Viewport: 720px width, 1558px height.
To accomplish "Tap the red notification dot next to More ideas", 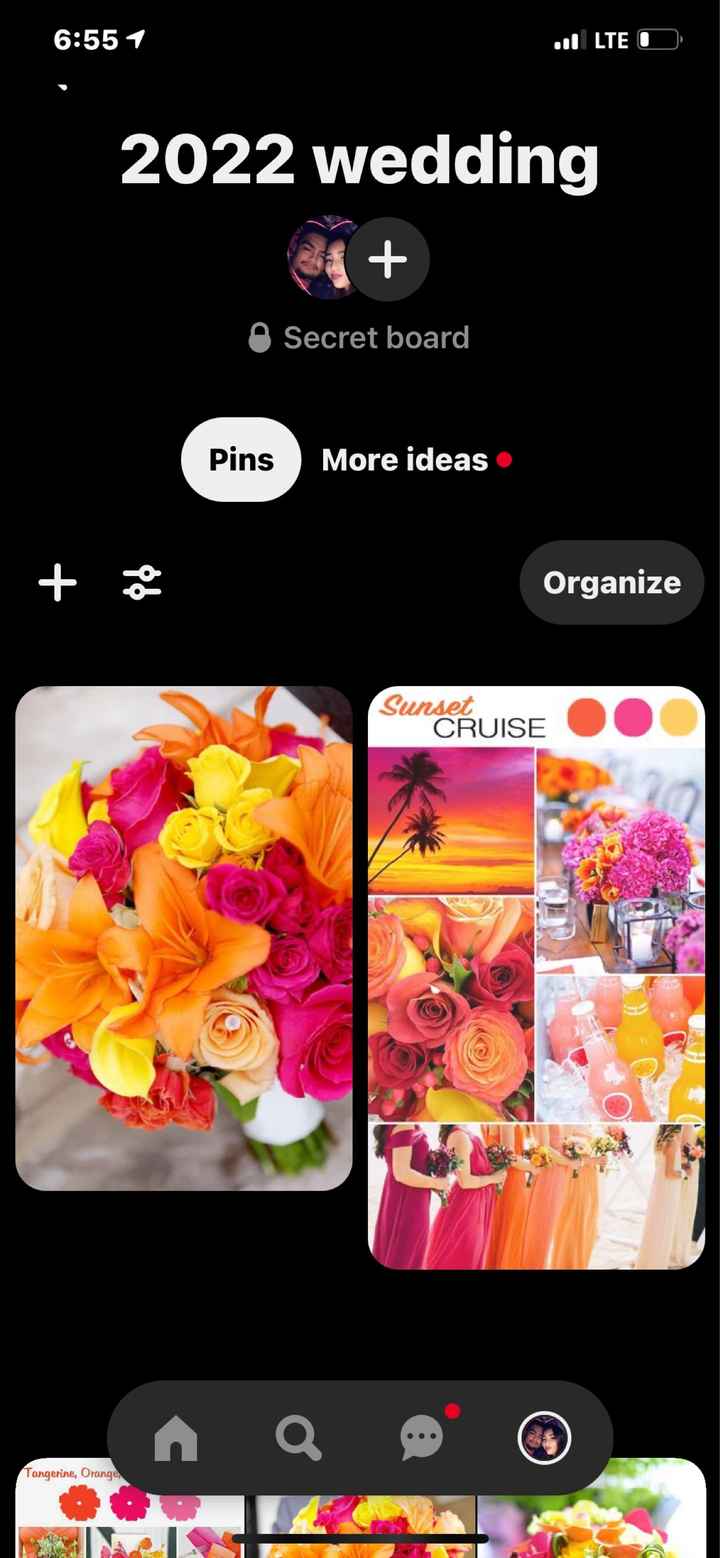I will [503, 459].
